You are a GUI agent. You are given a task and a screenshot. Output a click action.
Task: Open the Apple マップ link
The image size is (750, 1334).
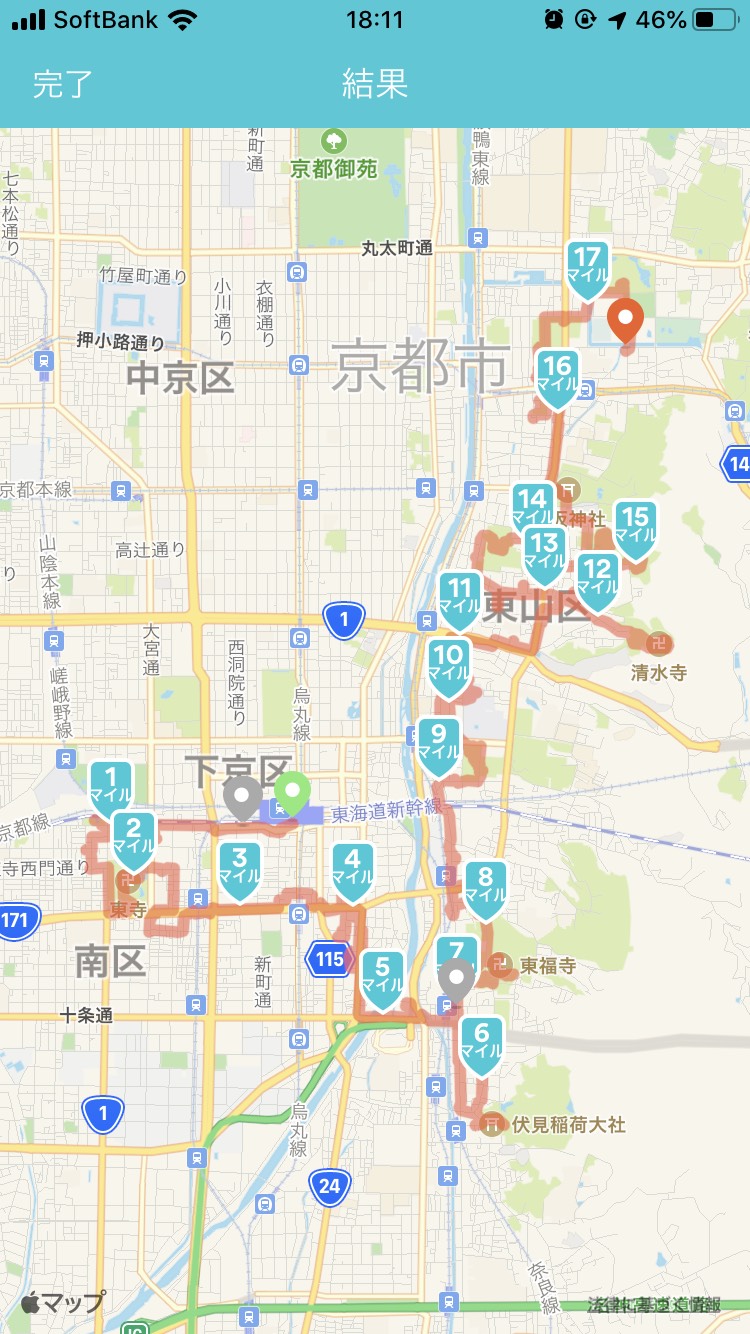[63, 1302]
